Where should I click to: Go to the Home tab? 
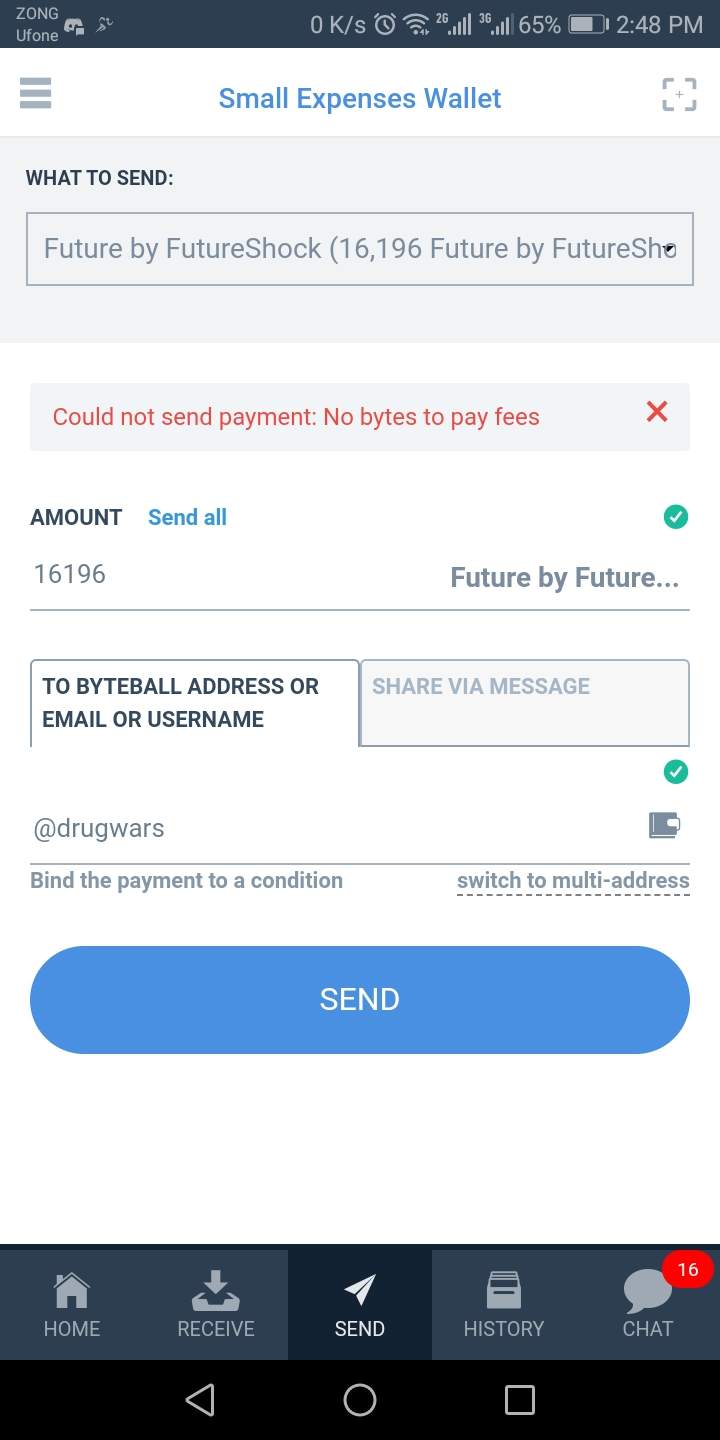(x=72, y=1304)
